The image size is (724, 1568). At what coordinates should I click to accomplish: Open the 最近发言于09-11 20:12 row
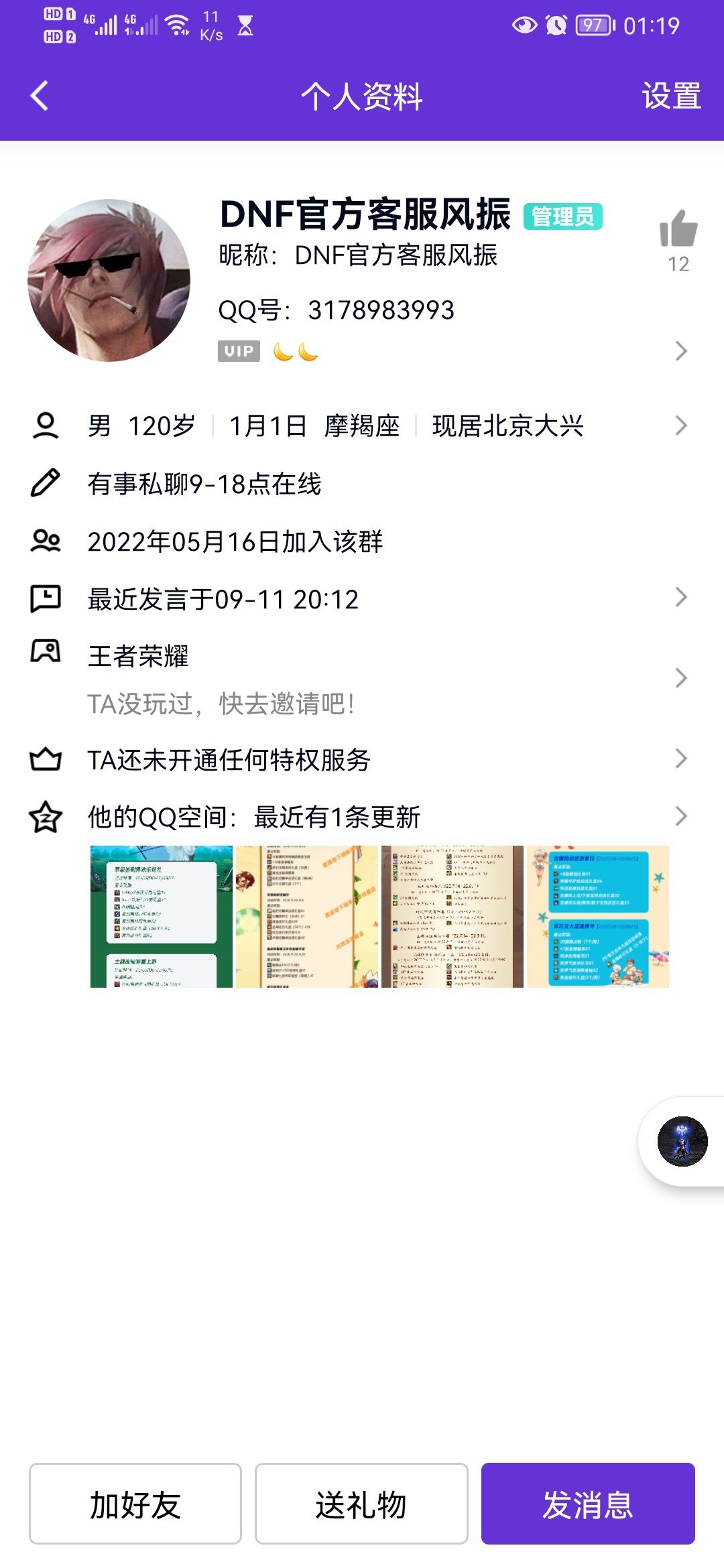[x=362, y=598]
